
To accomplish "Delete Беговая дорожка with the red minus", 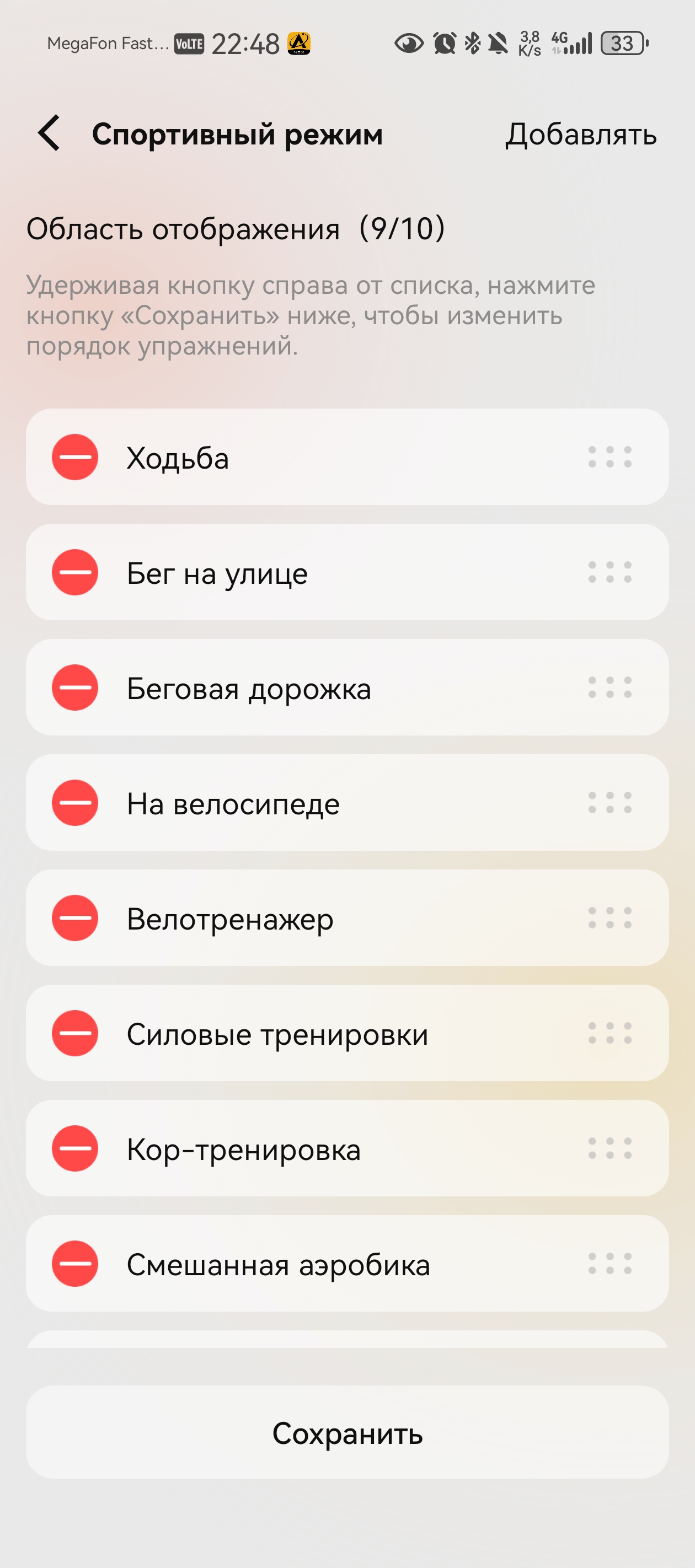I will pyautogui.click(x=75, y=687).
